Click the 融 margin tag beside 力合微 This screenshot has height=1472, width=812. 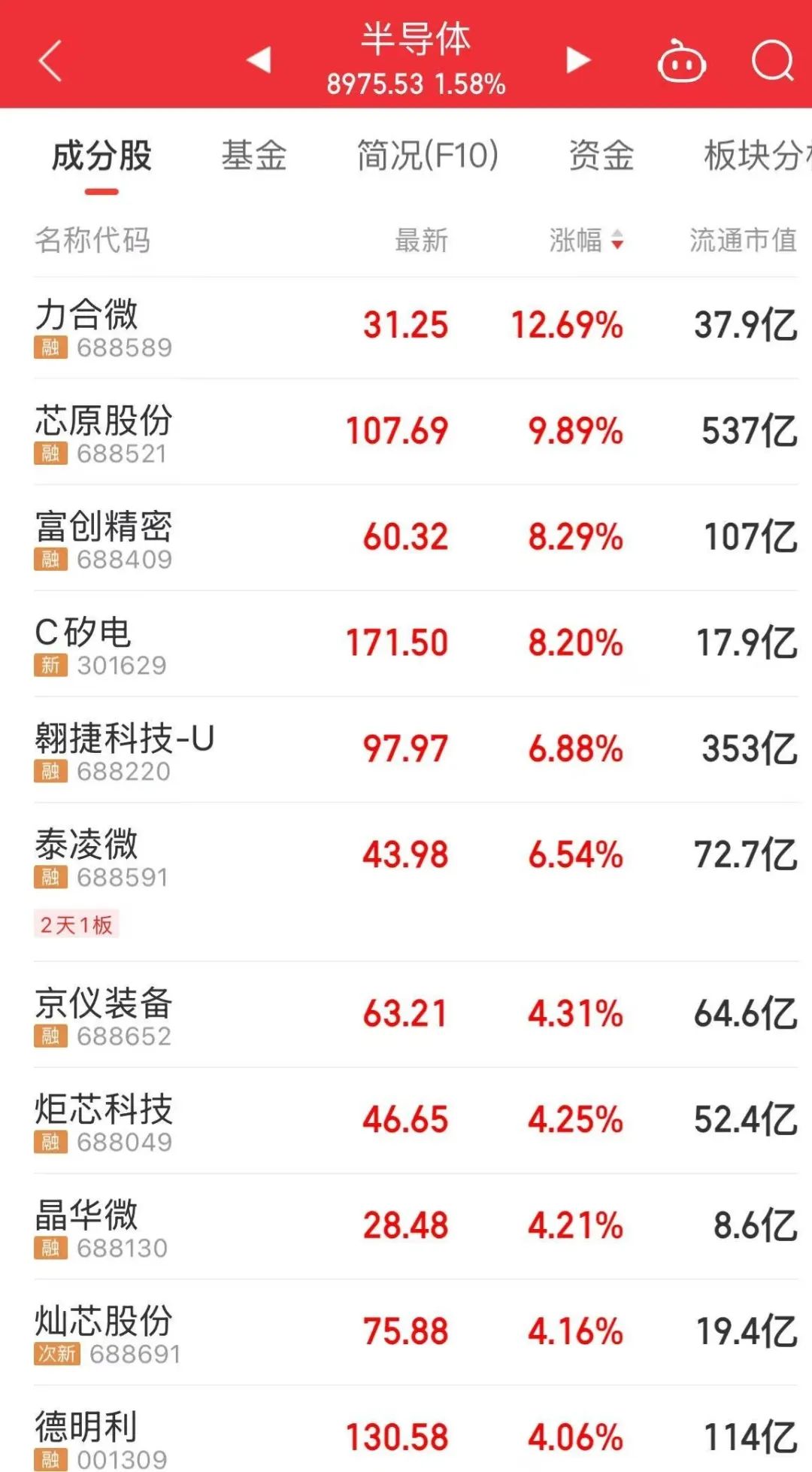[x=50, y=348]
